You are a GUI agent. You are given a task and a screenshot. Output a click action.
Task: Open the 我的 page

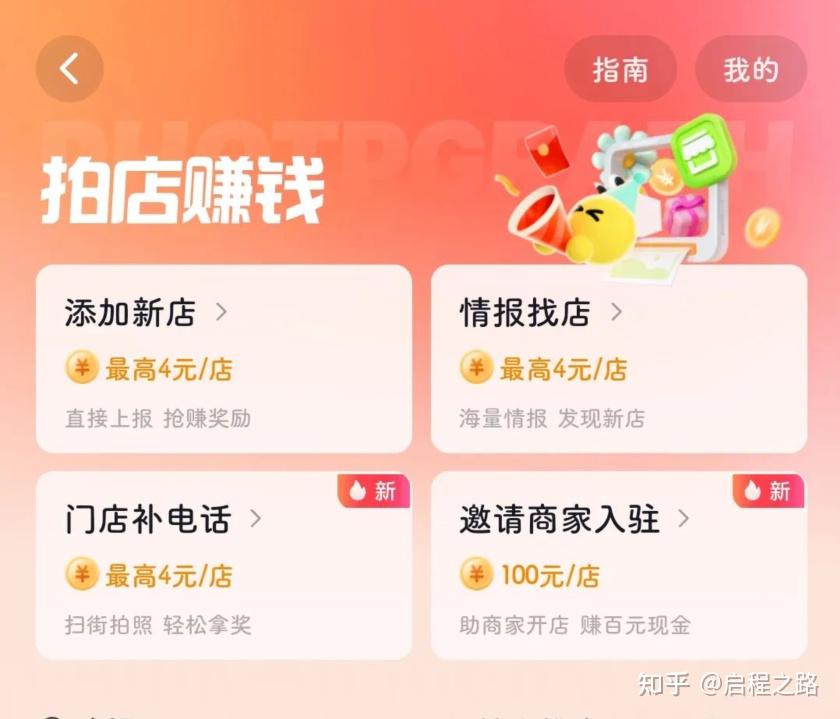751,69
